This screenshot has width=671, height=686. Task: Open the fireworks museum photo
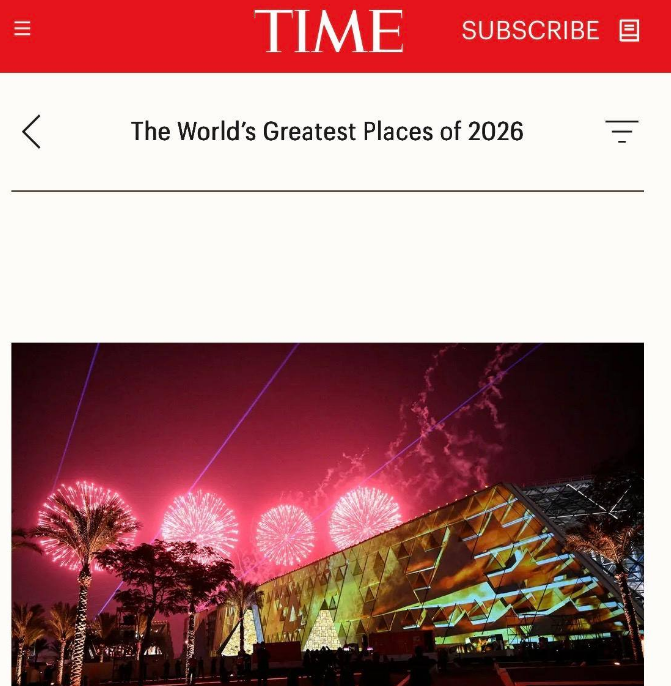pyautogui.click(x=327, y=513)
